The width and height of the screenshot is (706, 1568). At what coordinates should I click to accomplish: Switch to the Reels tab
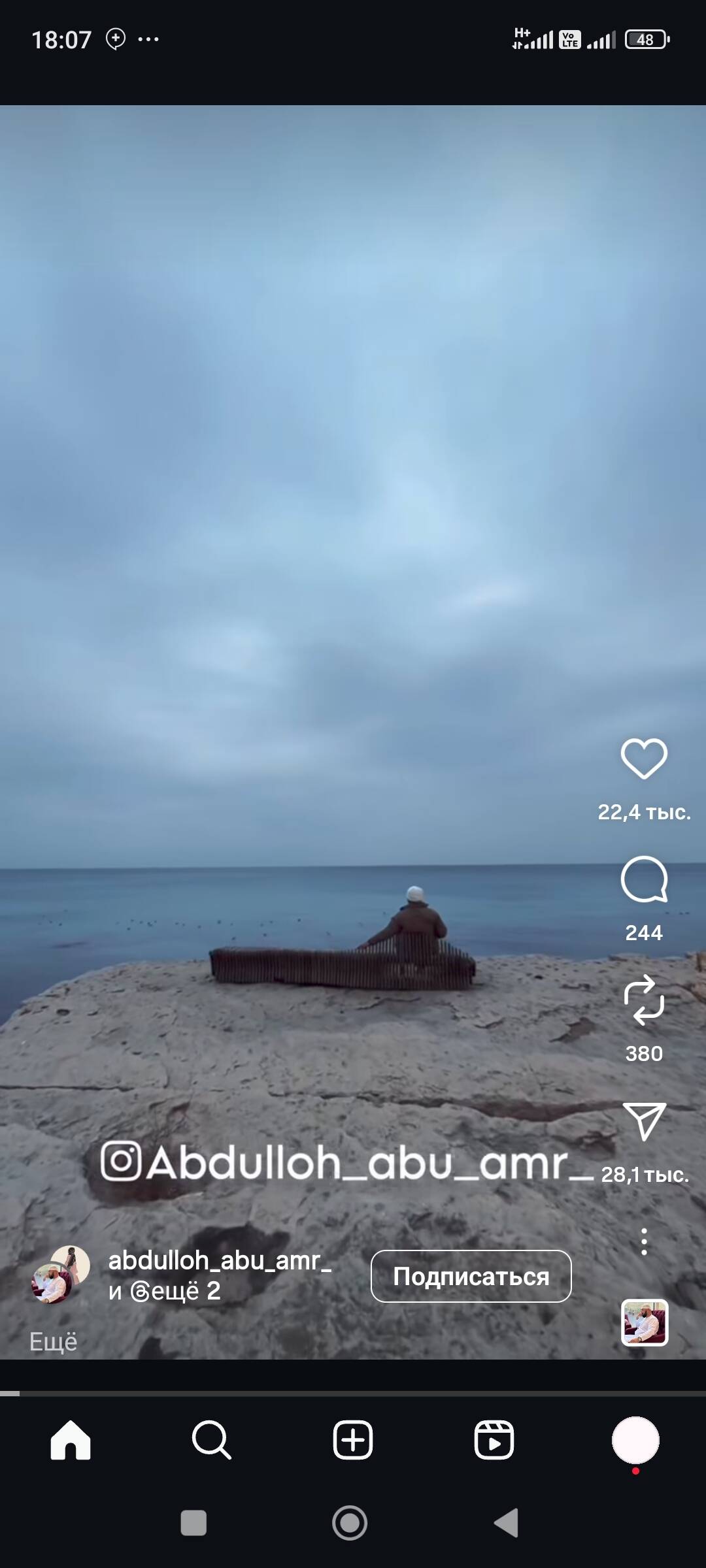click(x=494, y=1440)
